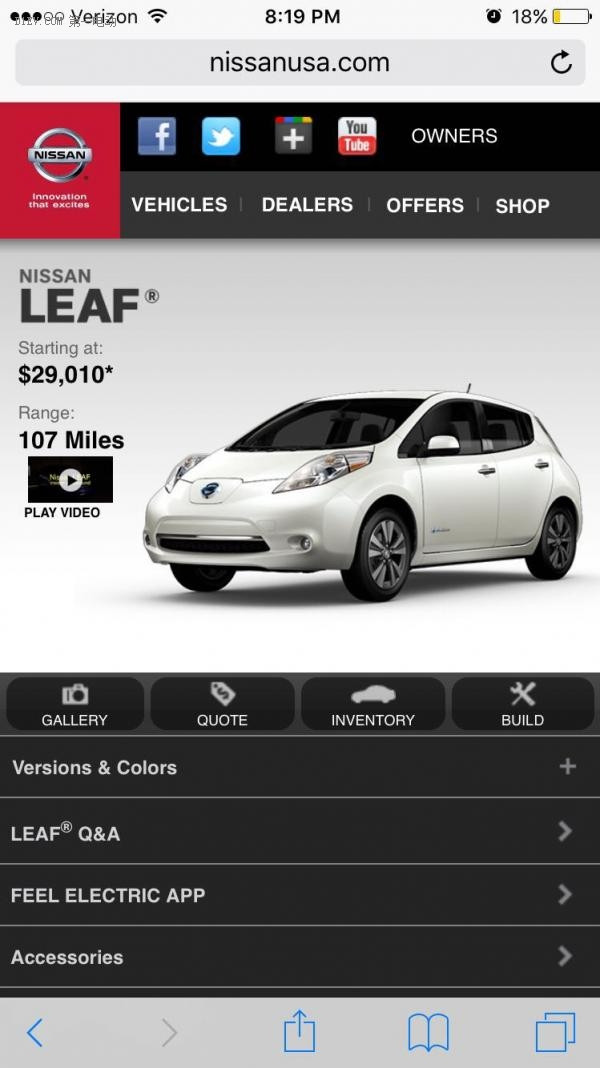Open Safari's share sheet
The width and height of the screenshot is (600, 1068).
tap(299, 1032)
